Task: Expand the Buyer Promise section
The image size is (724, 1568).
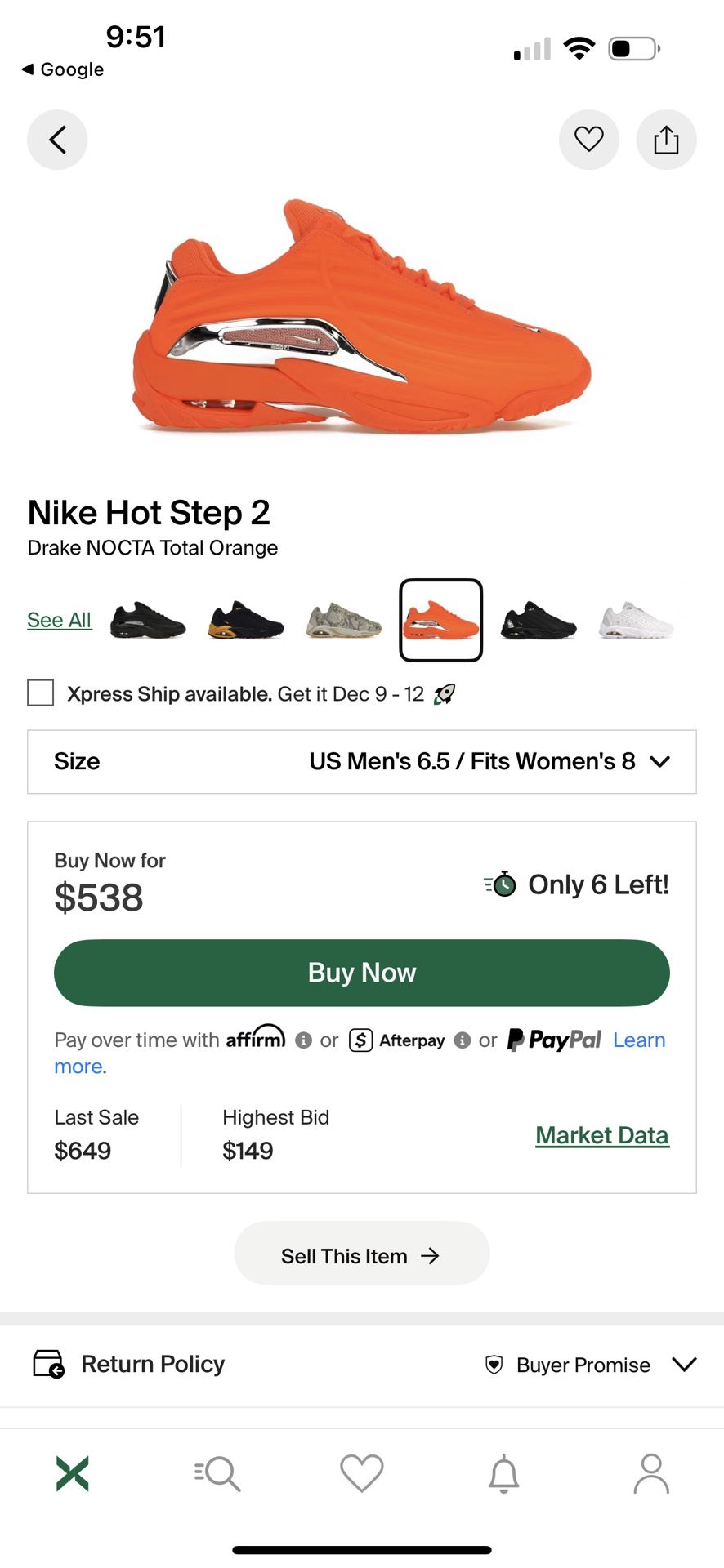Action: 684,1365
